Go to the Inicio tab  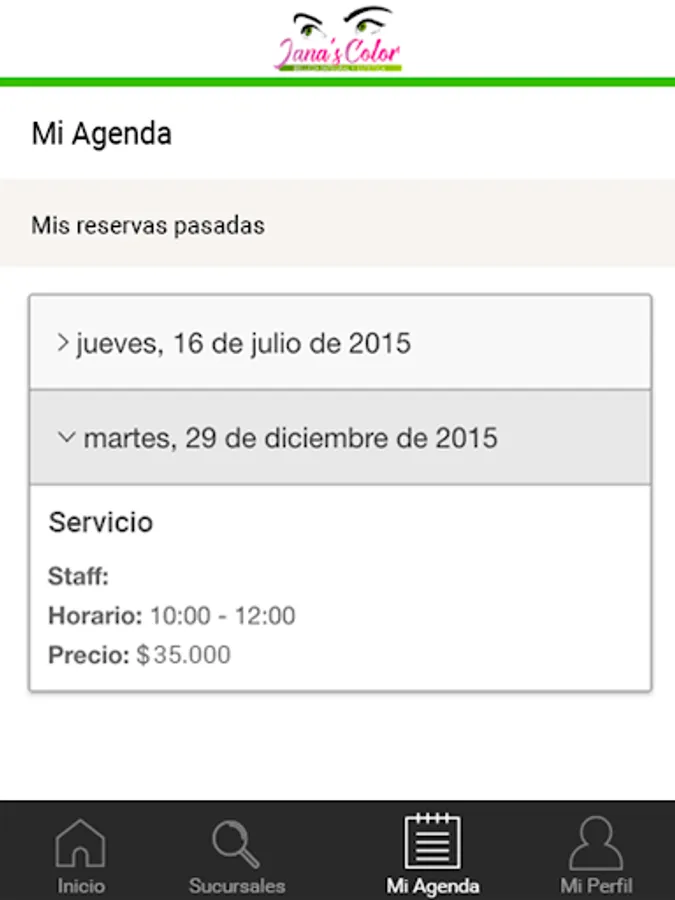tap(80, 855)
